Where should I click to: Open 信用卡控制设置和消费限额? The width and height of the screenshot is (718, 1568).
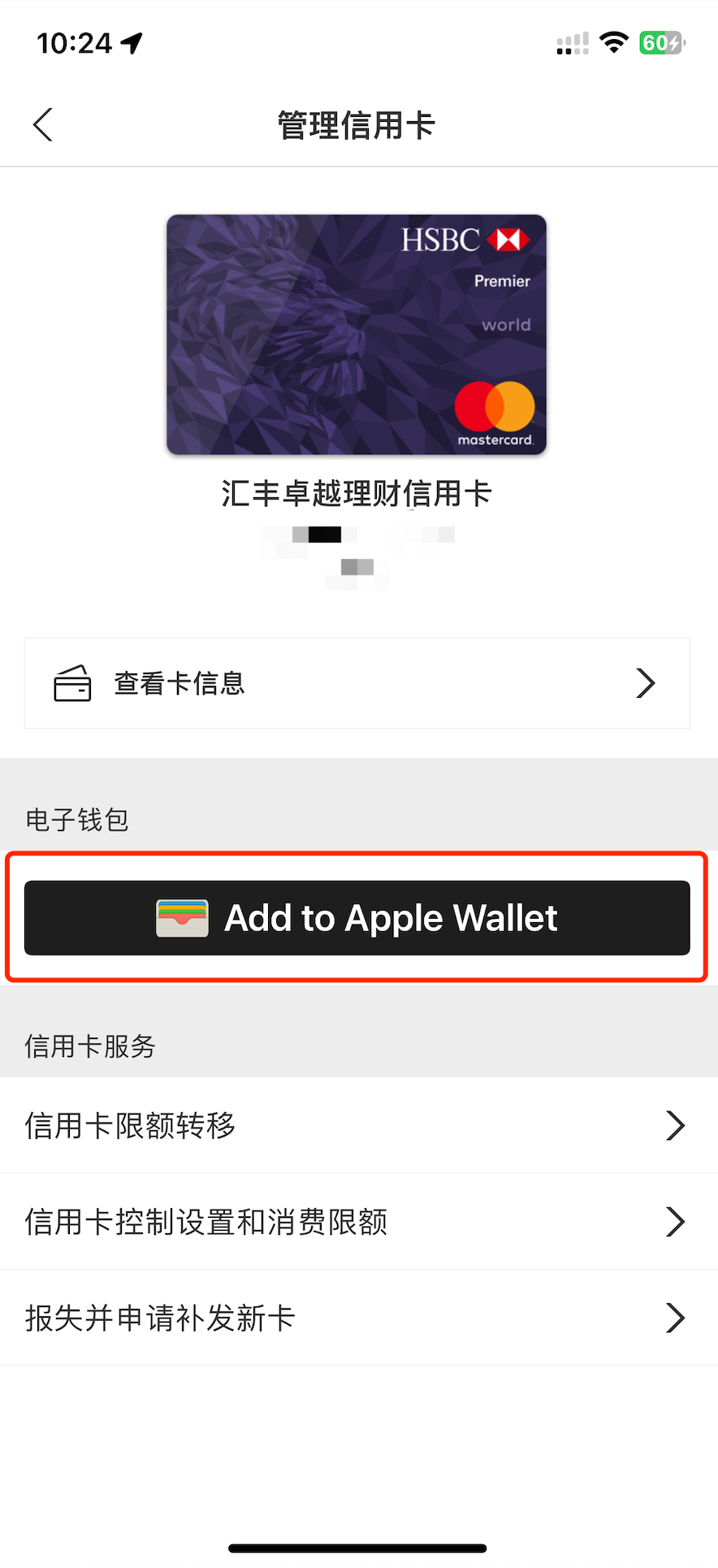(x=357, y=1222)
